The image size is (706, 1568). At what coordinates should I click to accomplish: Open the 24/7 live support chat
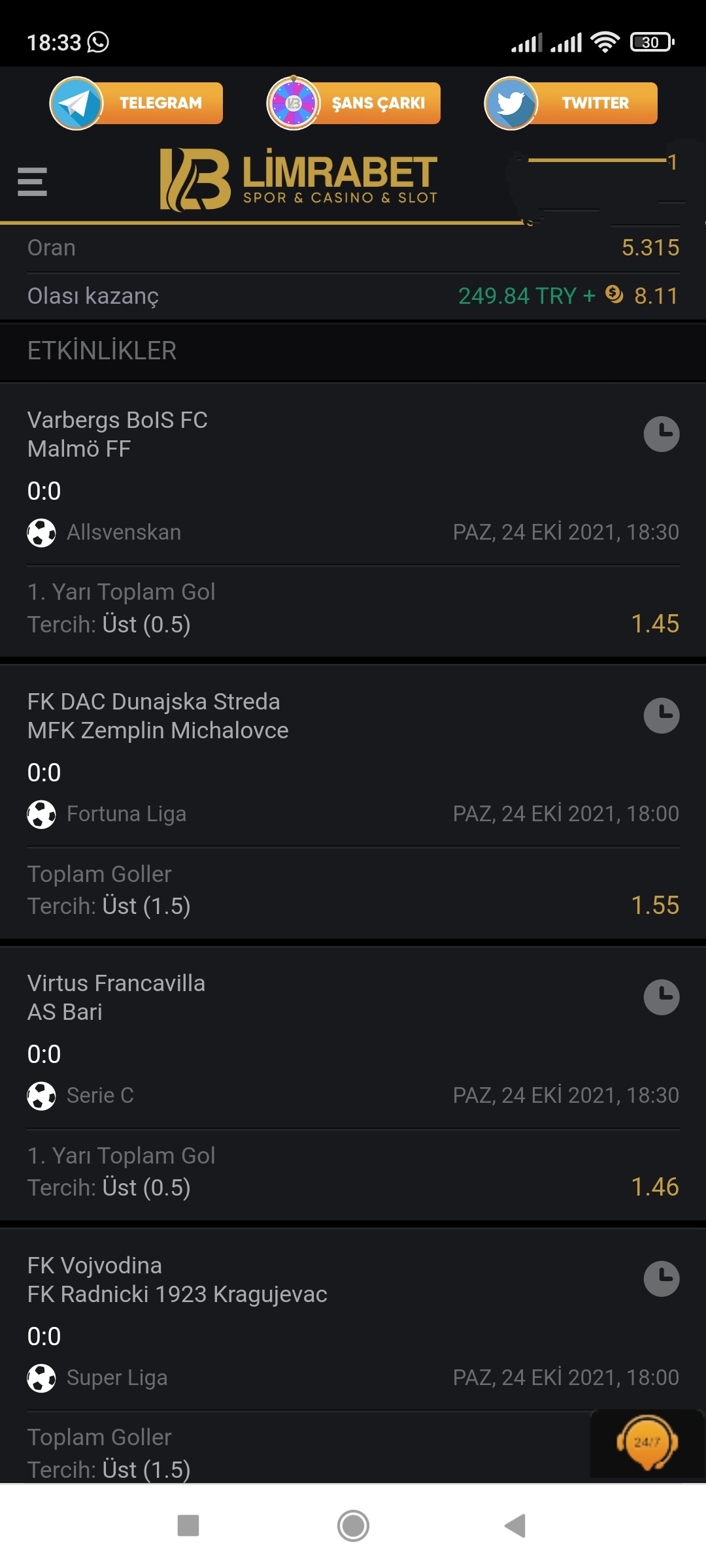[x=647, y=1443]
